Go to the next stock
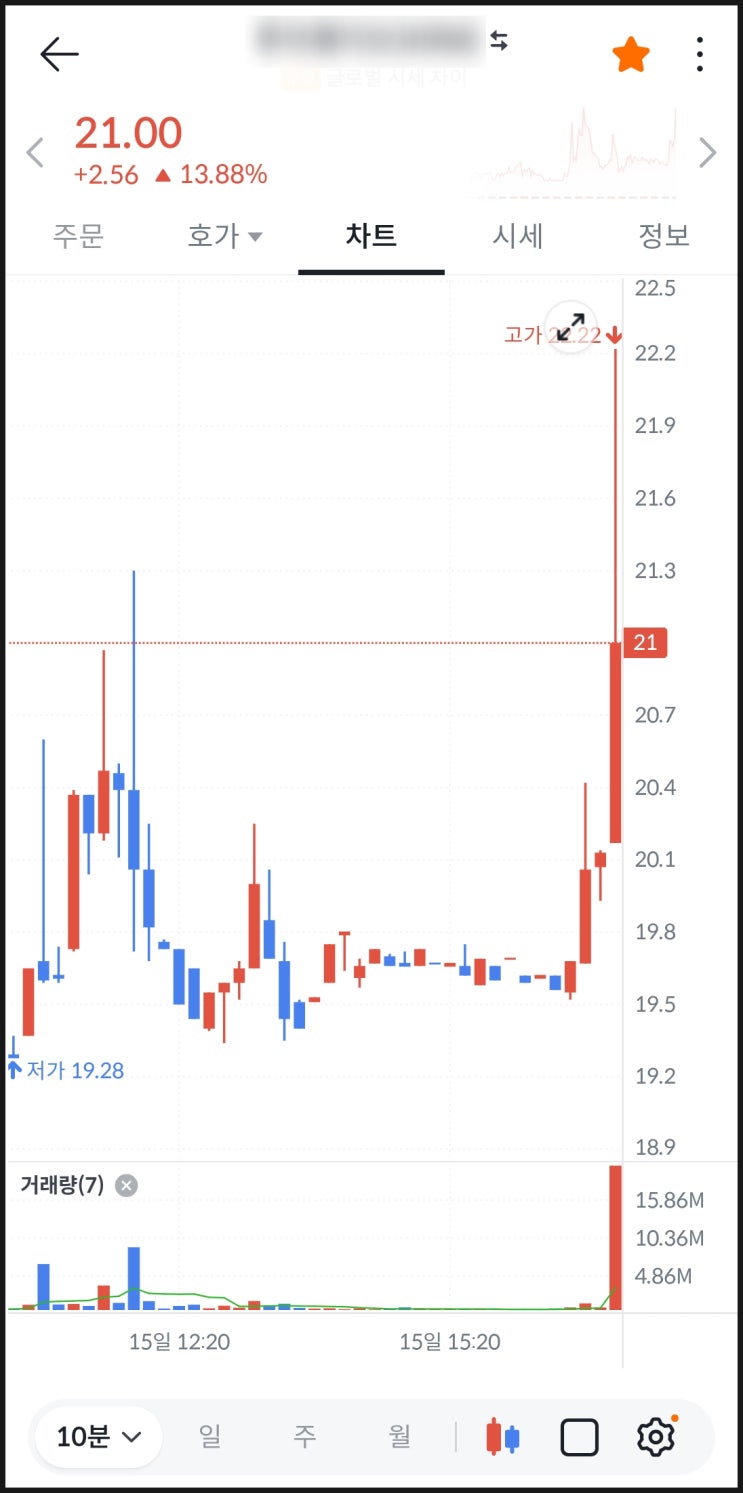 tap(708, 153)
